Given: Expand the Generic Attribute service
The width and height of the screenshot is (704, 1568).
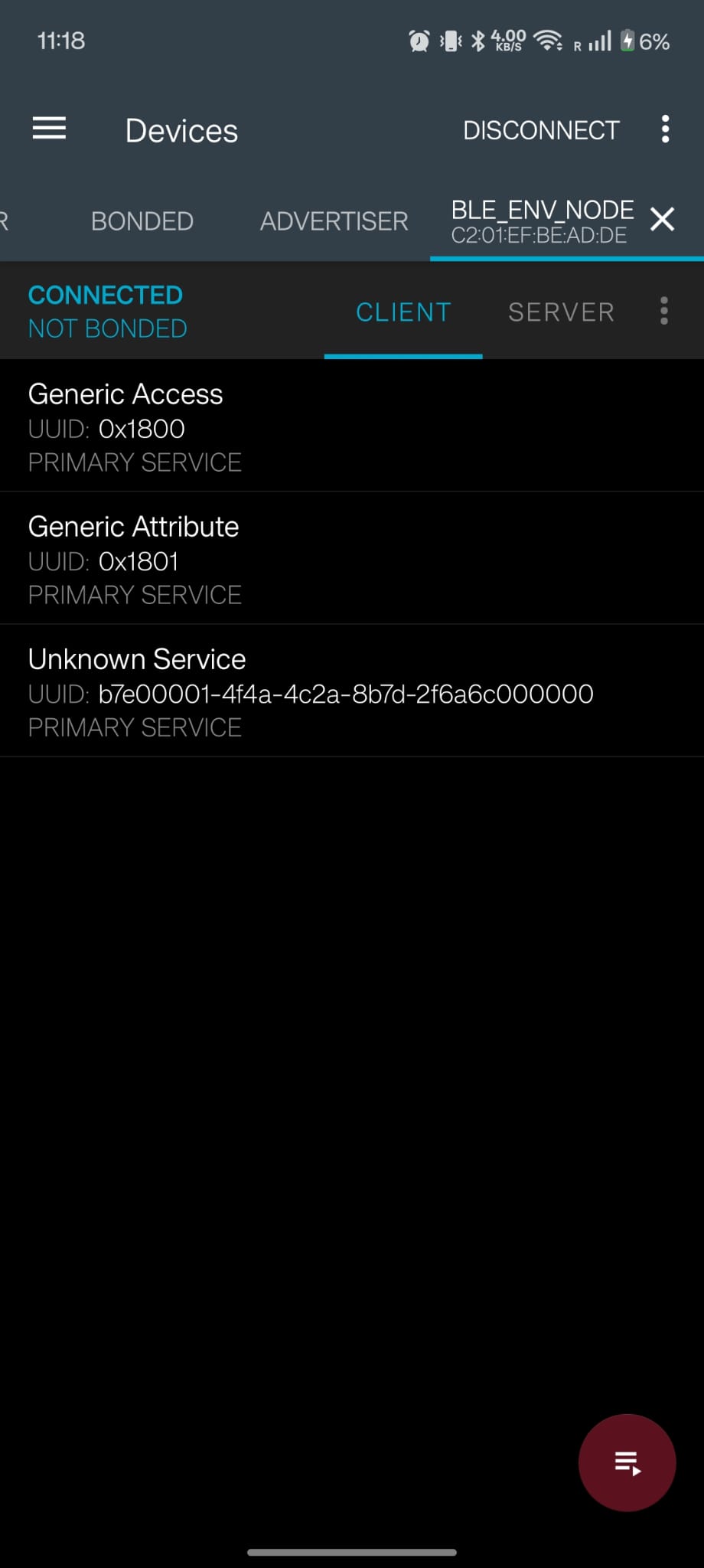Looking at the screenshot, I should [x=352, y=558].
